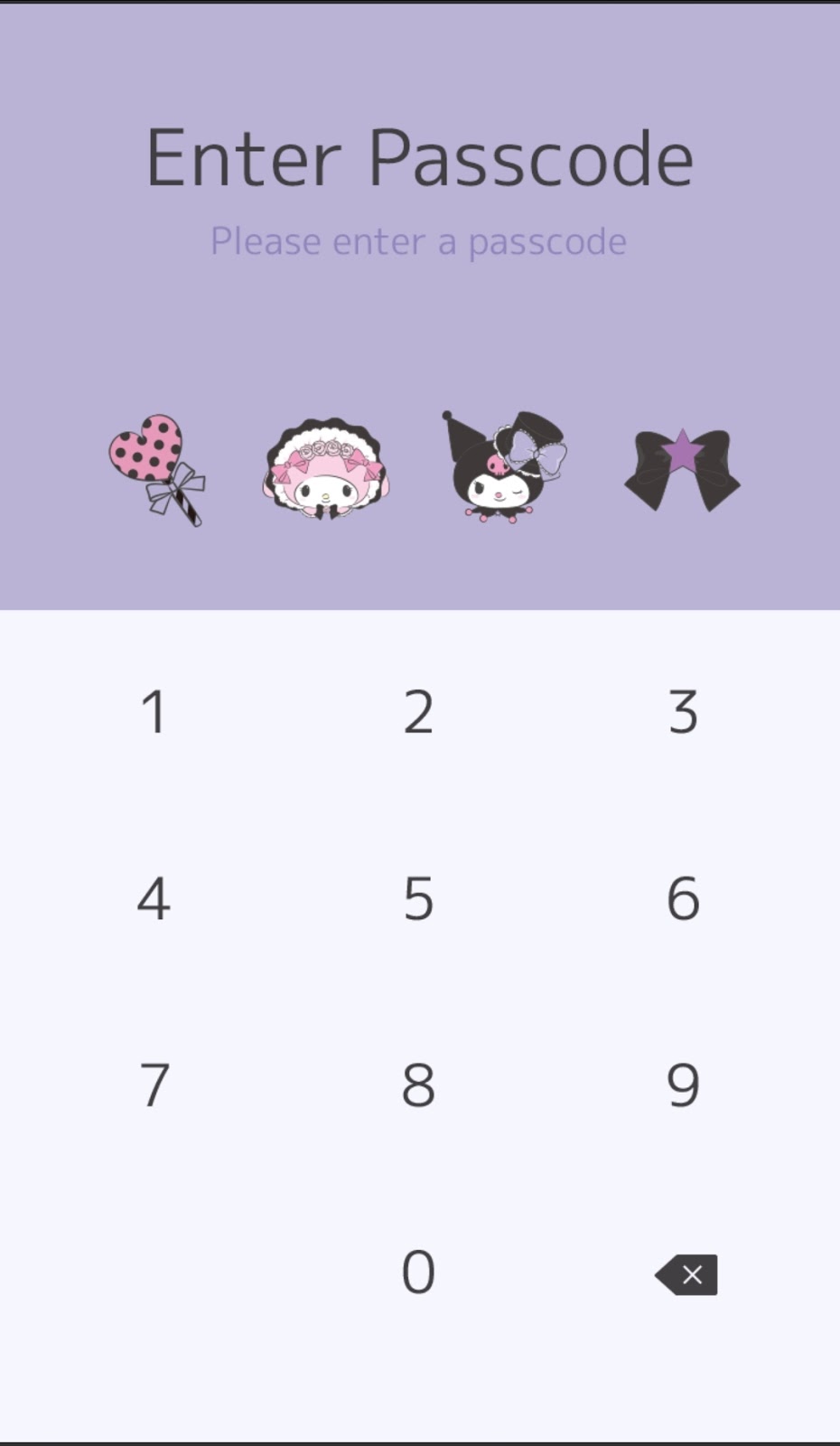Image resolution: width=840 pixels, height=1446 pixels.
Task: Delete the last digit with backspace
Action: click(686, 1274)
